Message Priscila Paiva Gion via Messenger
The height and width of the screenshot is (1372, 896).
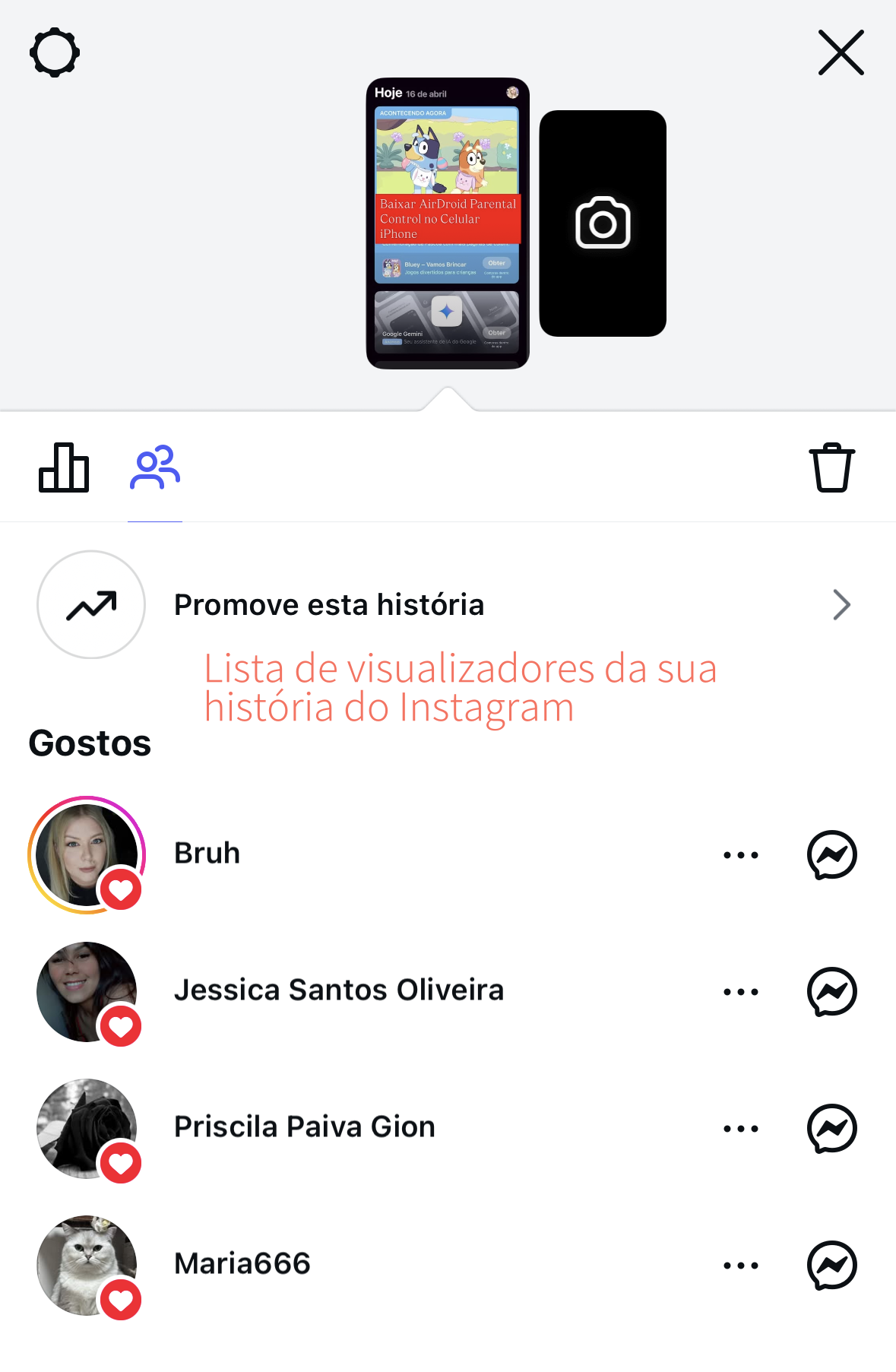(x=833, y=1128)
